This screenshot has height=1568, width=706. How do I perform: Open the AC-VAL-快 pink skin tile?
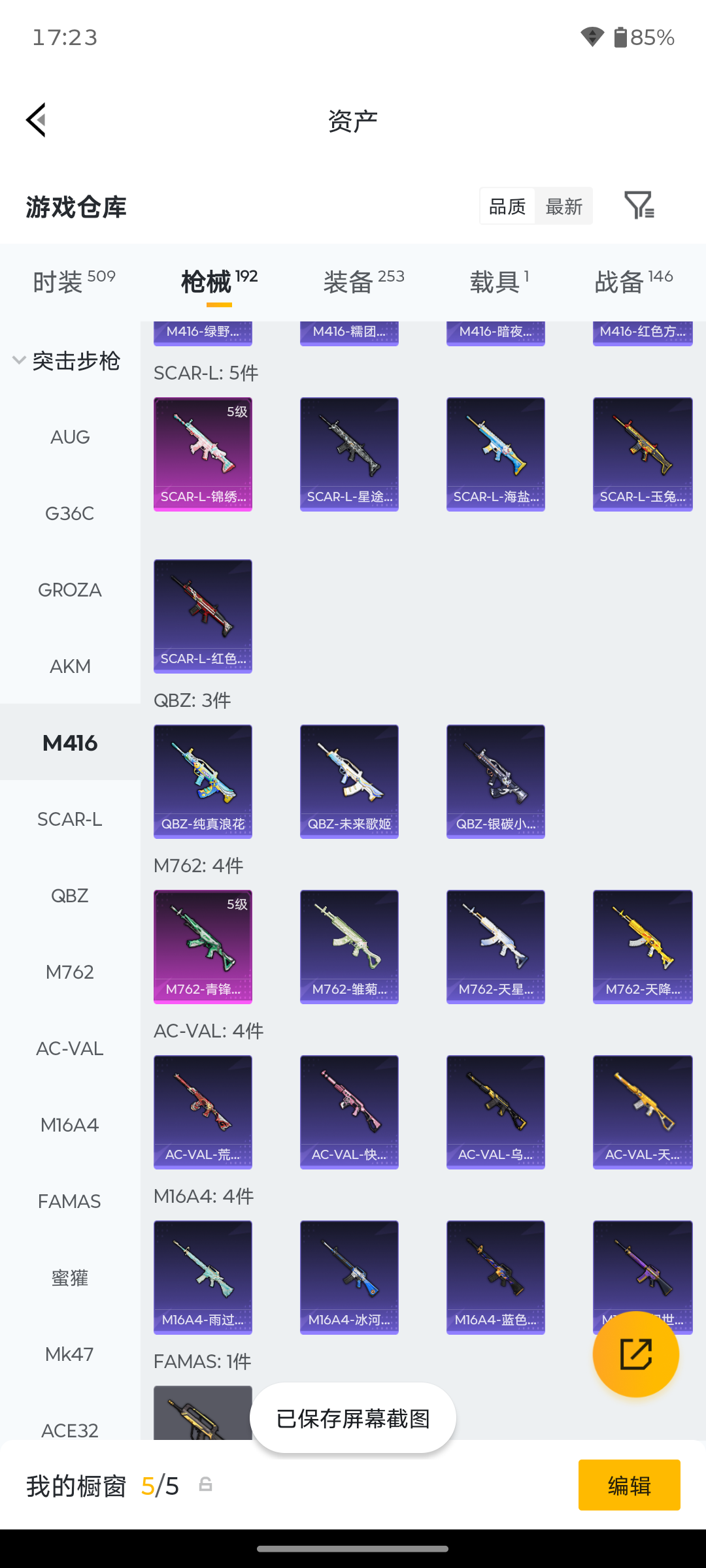pos(349,1112)
